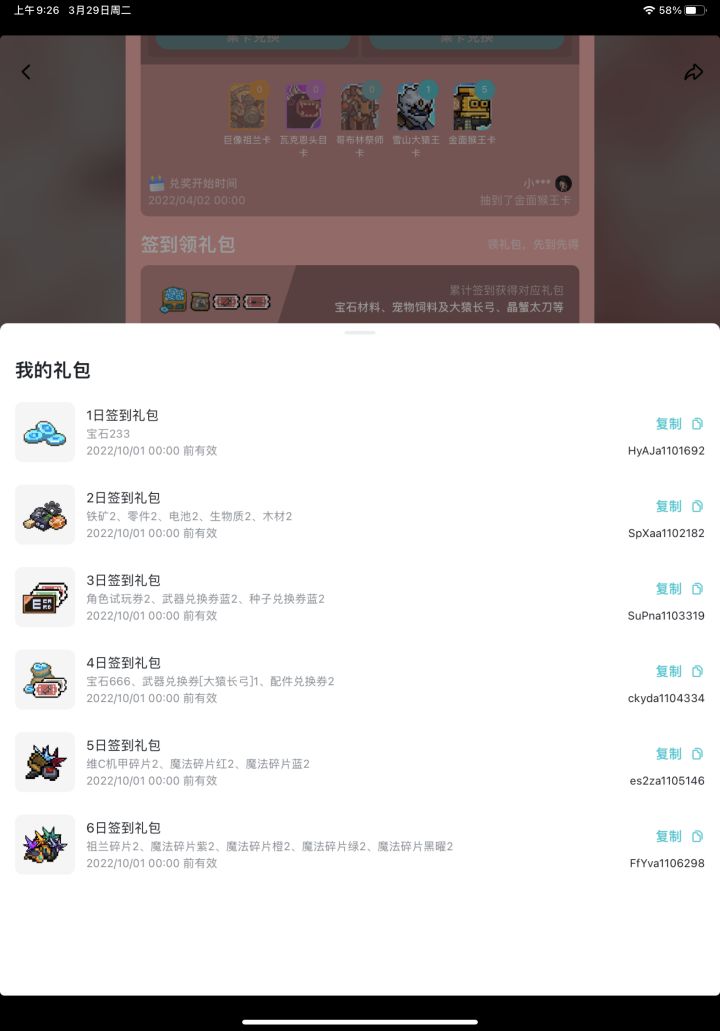This screenshot has height=1031, width=720.
Task: Click 复制 for the 3日签到礼包
Action: tap(668, 588)
